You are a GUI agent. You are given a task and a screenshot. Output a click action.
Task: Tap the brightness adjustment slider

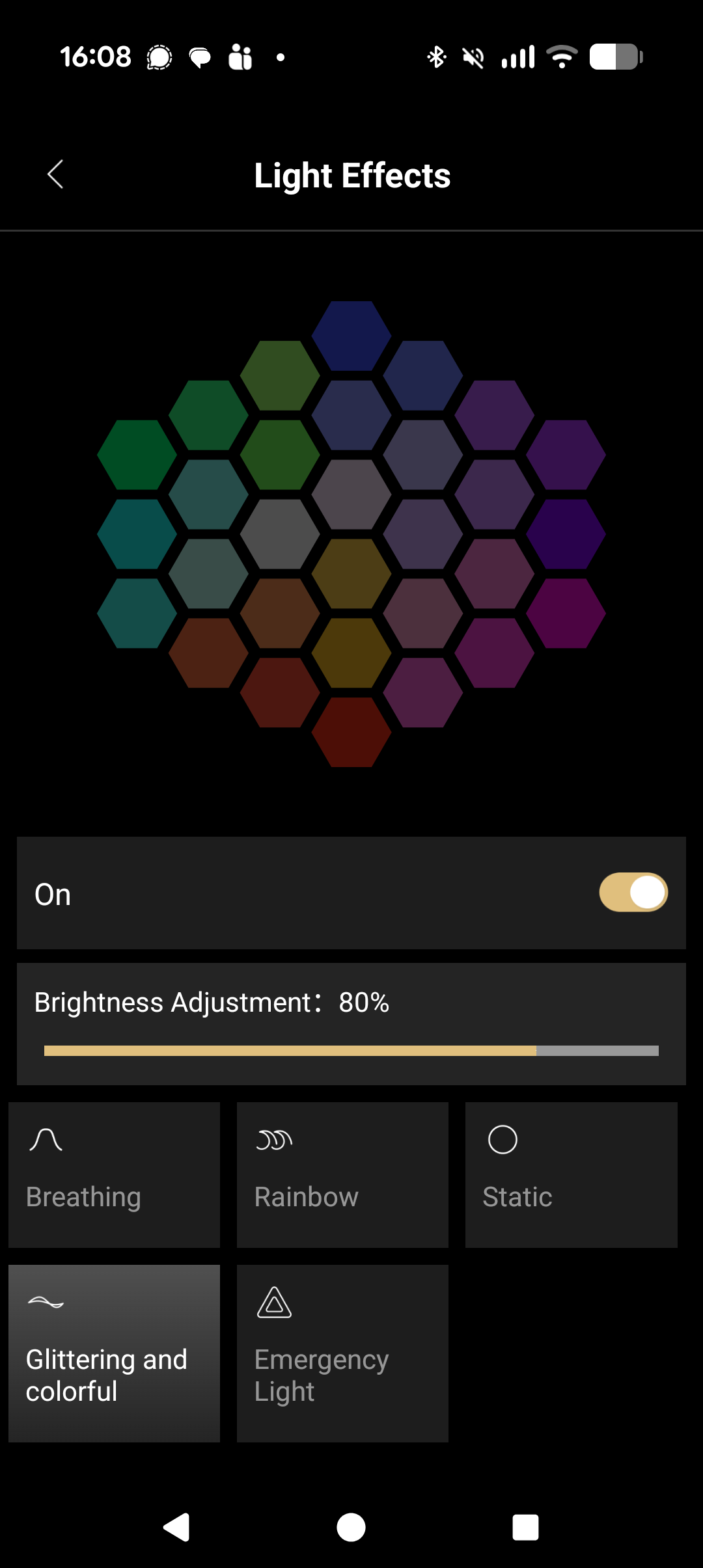pyautogui.click(x=351, y=1050)
